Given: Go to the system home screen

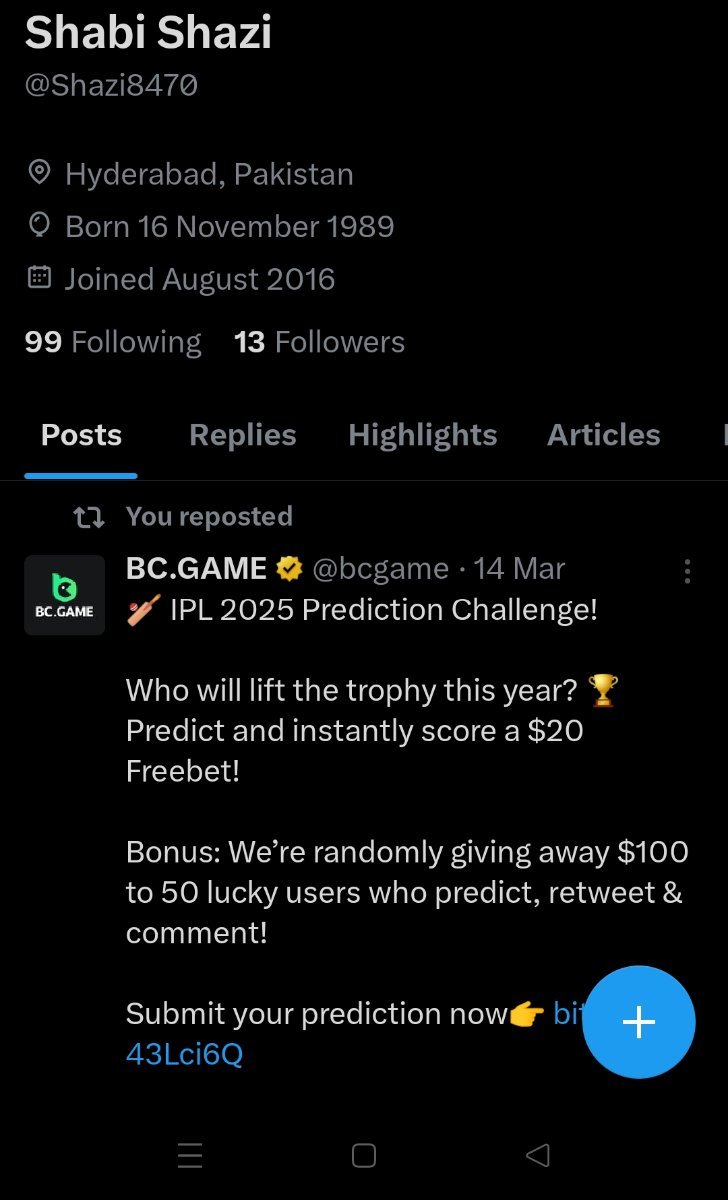Looking at the screenshot, I should tap(364, 1156).
